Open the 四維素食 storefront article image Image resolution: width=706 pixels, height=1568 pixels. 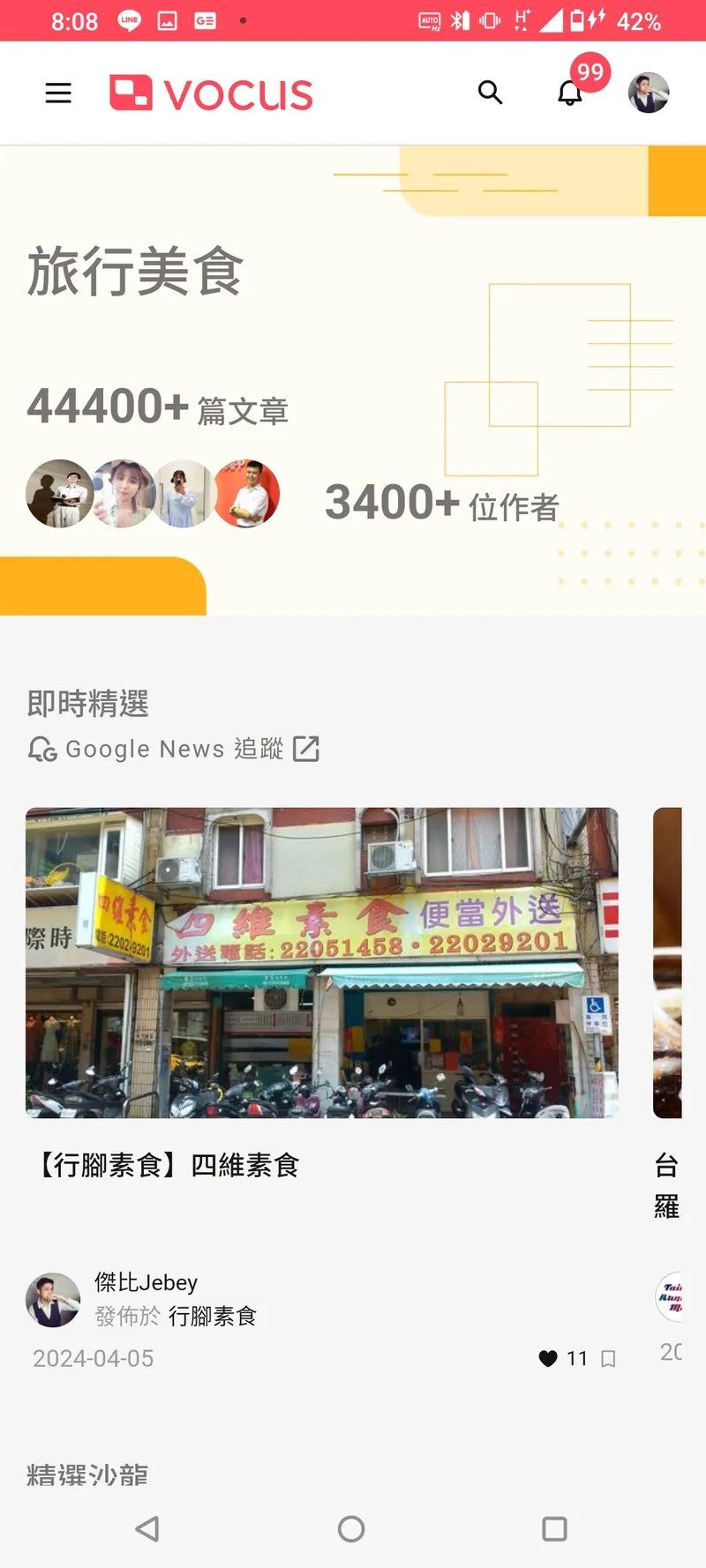coord(321,962)
